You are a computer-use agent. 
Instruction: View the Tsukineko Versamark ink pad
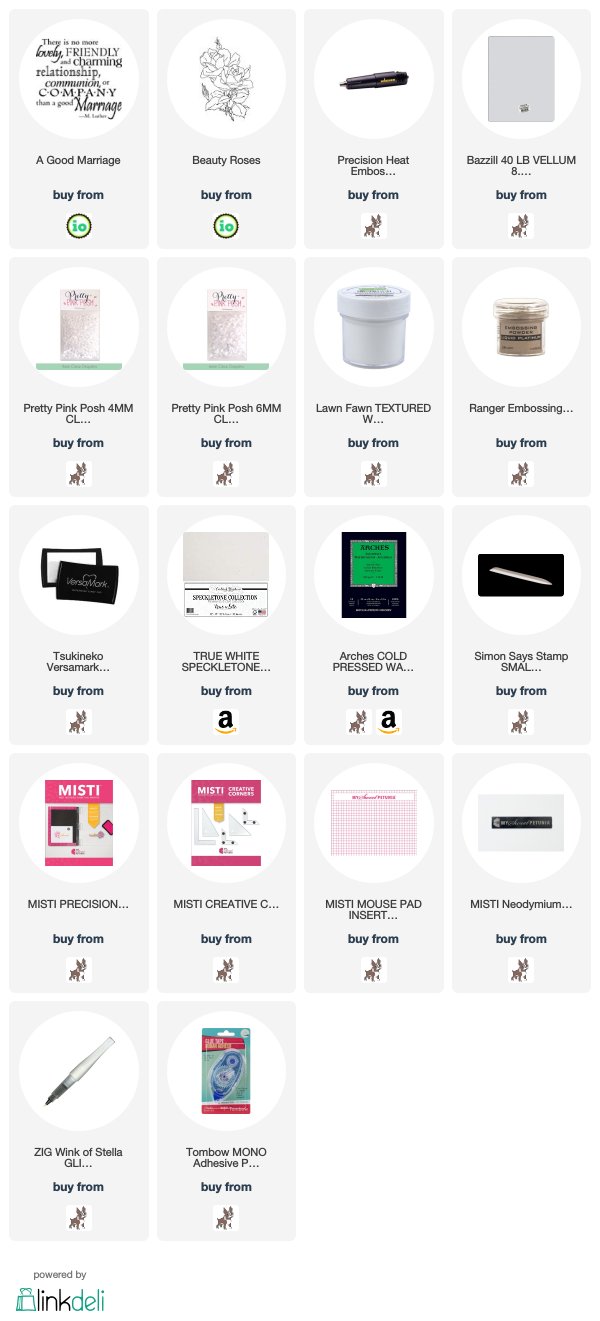click(78, 625)
